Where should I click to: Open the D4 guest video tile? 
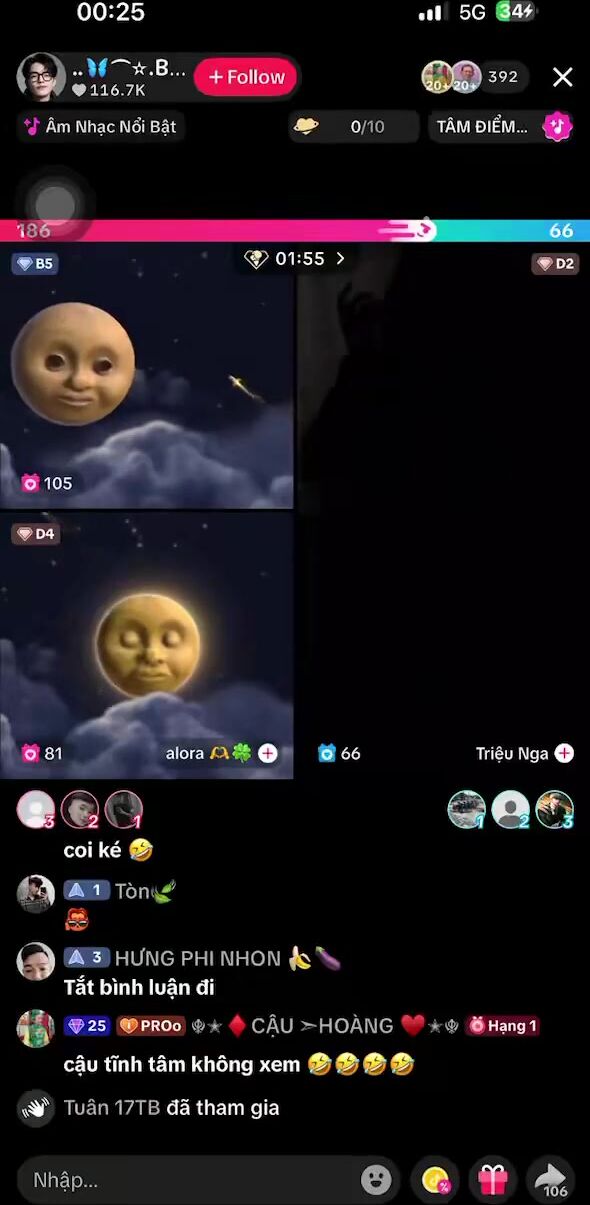pos(147,646)
